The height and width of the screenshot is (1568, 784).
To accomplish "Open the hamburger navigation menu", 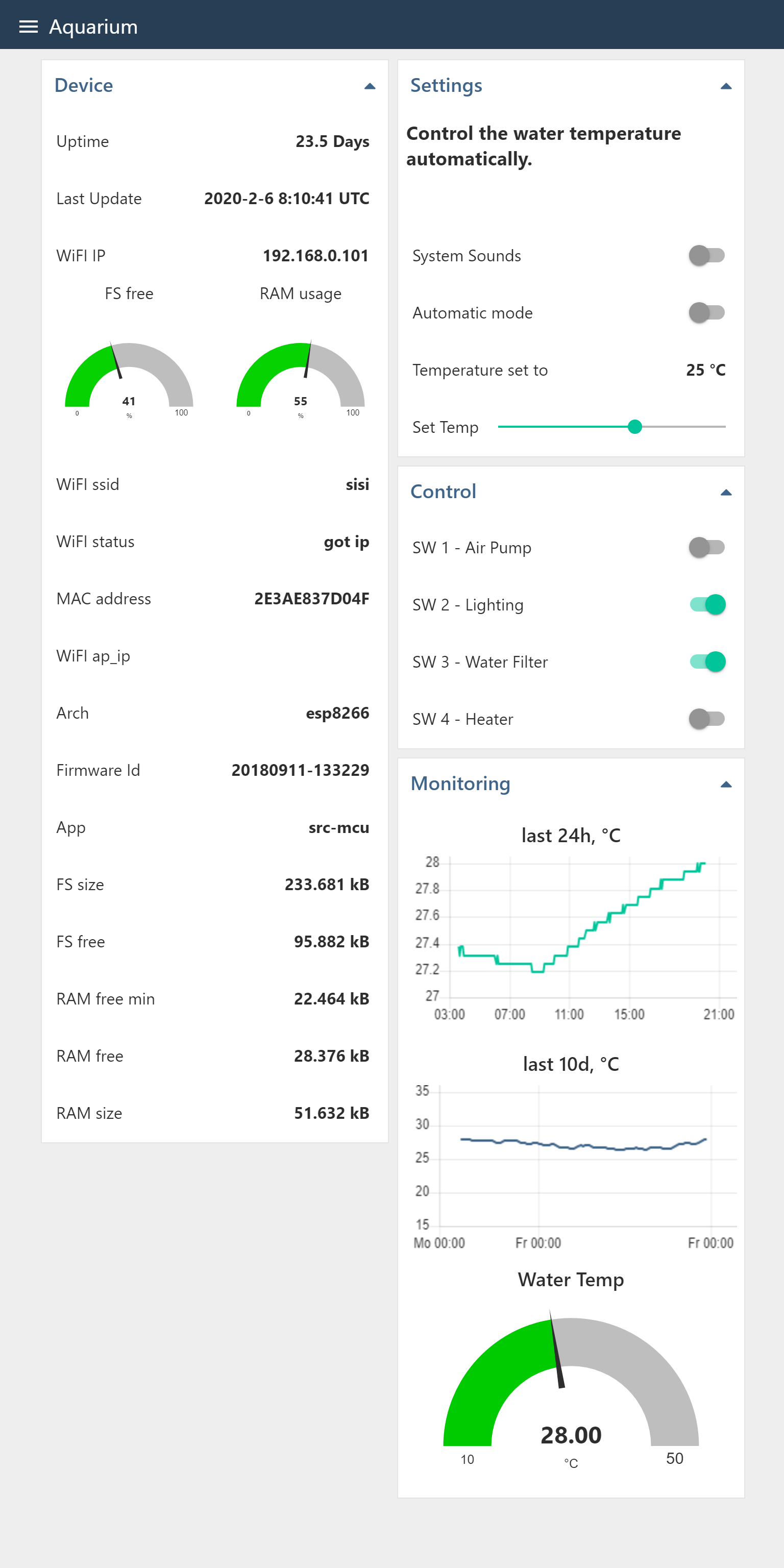I will [x=28, y=27].
